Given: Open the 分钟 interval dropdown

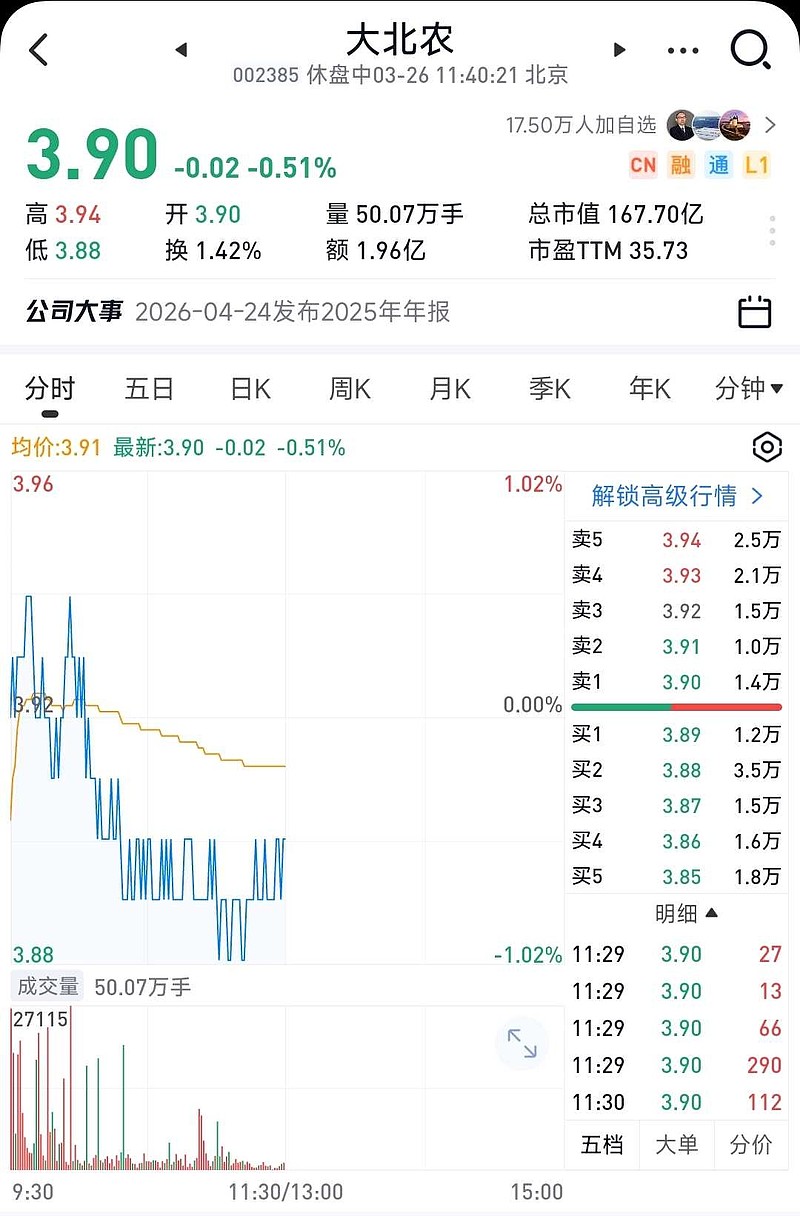Looking at the screenshot, I should pyautogui.click(x=748, y=389).
